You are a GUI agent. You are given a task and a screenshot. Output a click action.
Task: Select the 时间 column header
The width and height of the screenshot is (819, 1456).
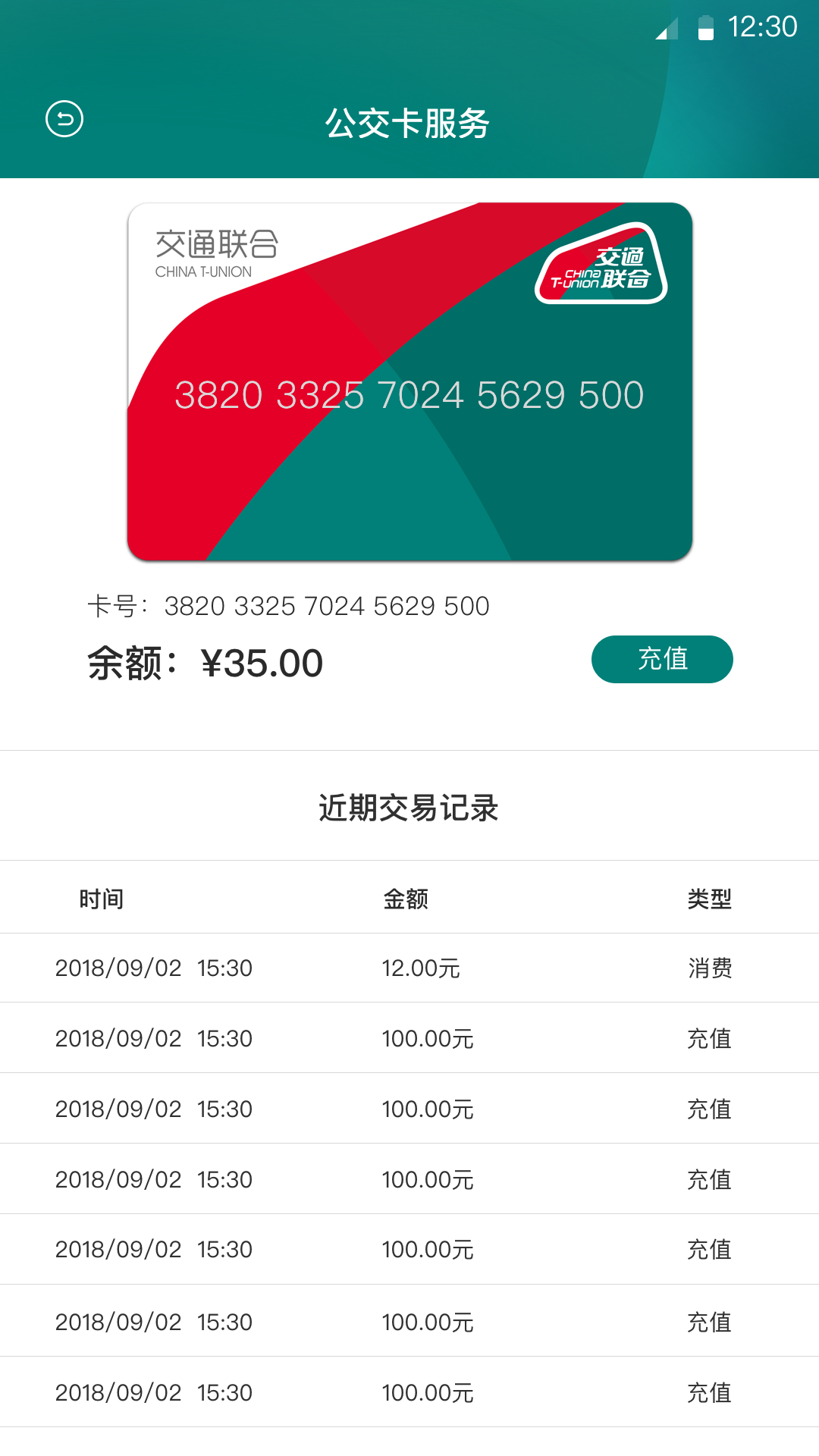coord(99,901)
